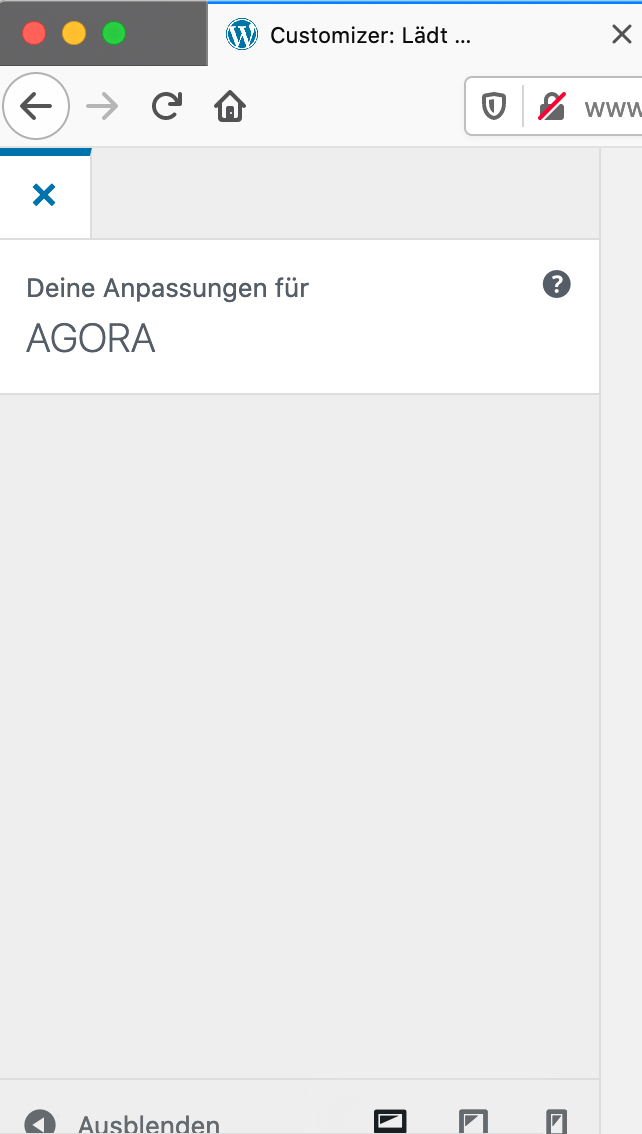Close the Customizer browser tab

(x=621, y=36)
